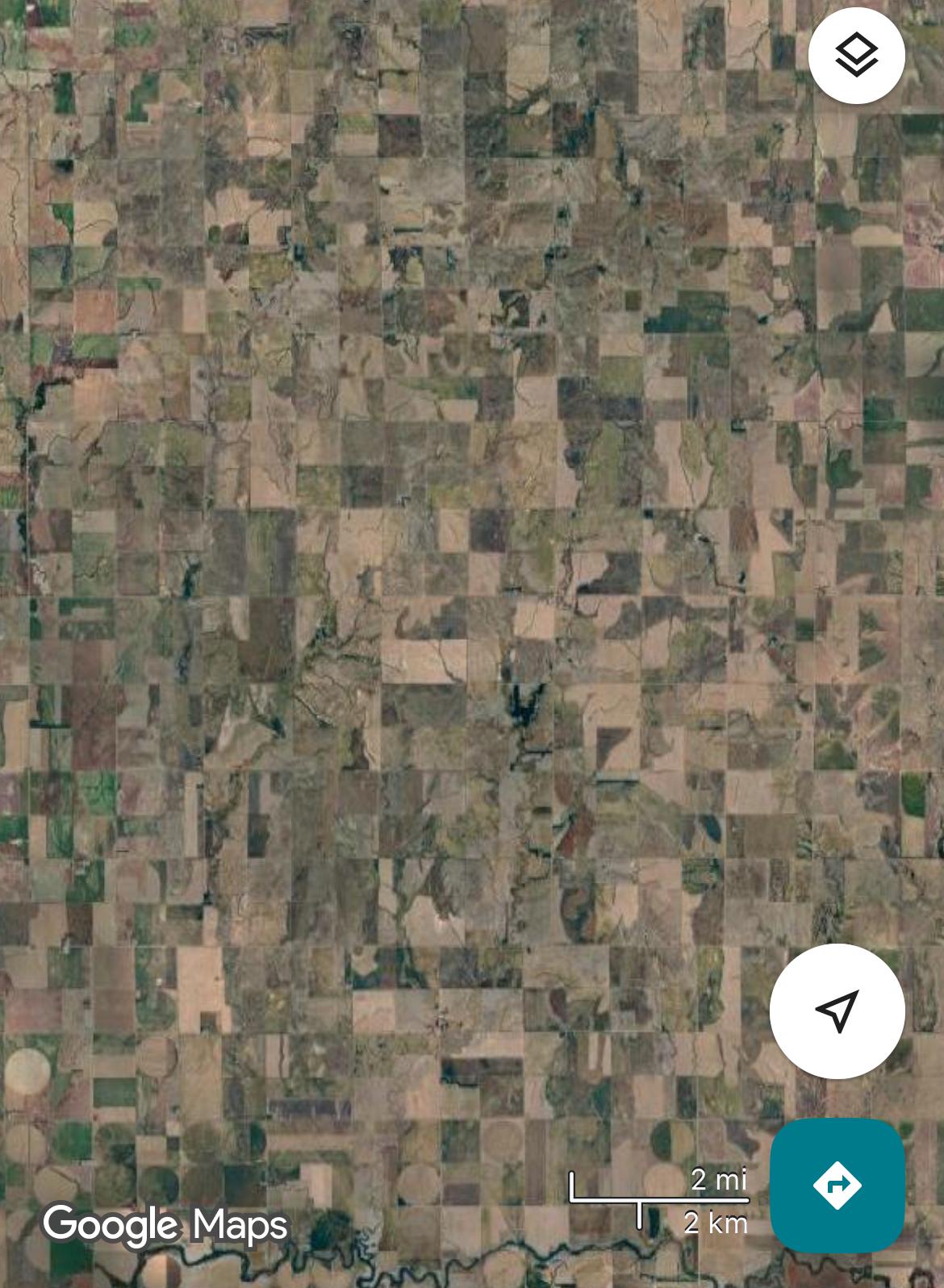Open the map layers selector

856,56
